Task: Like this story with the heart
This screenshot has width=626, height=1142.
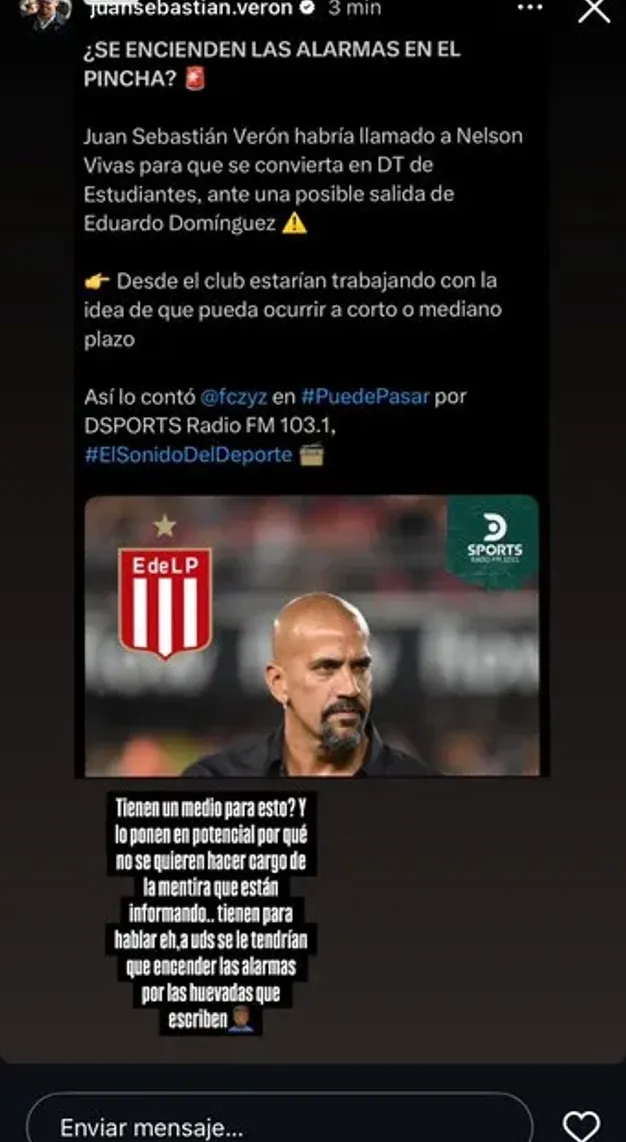Action: pyautogui.click(x=581, y=1124)
